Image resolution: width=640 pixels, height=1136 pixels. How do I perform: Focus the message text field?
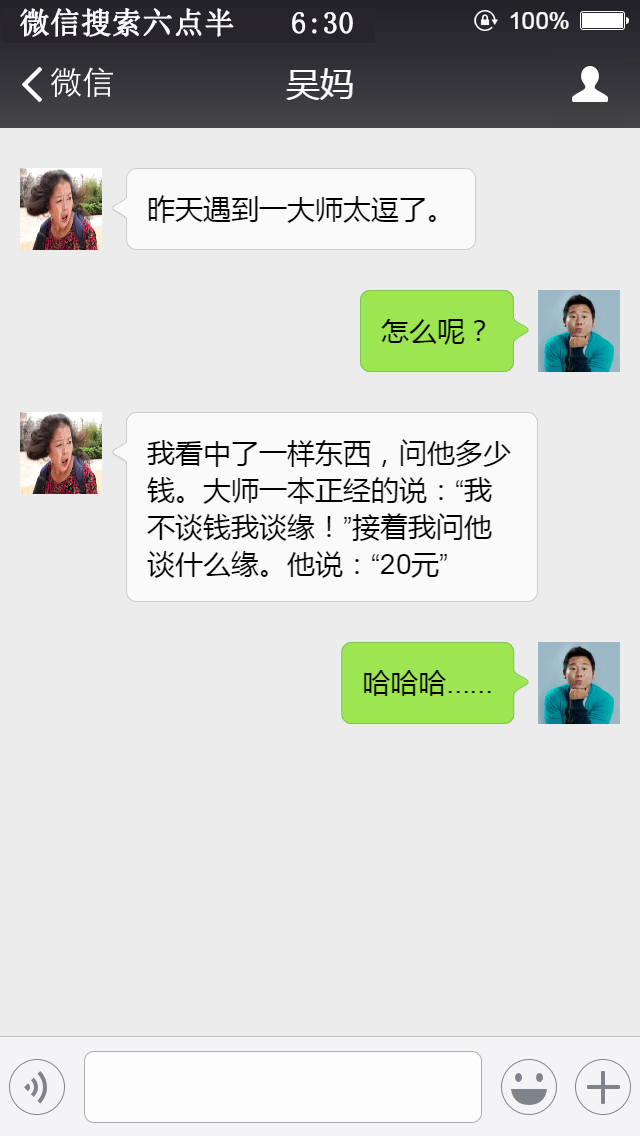click(283, 1087)
